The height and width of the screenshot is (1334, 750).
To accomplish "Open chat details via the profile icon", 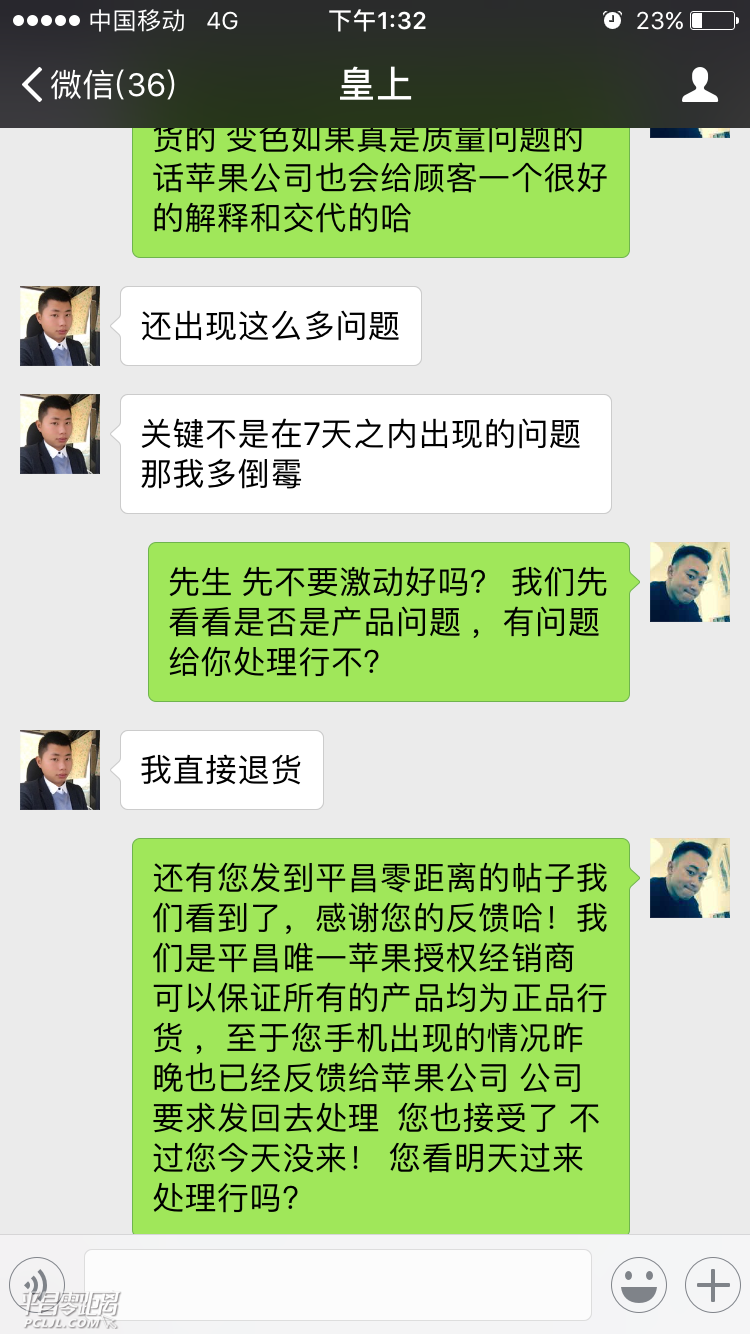I will [699, 85].
